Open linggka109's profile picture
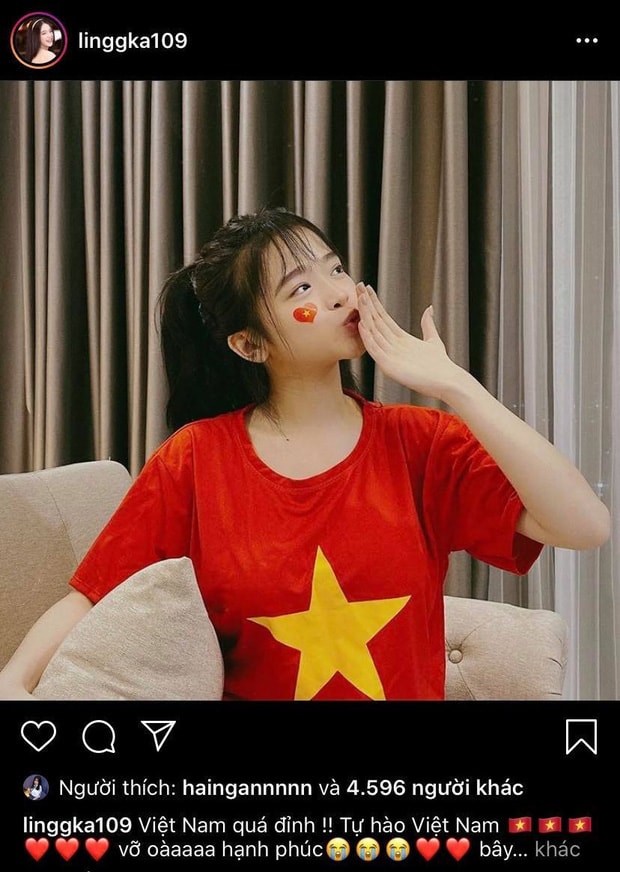620x872 pixels. pyautogui.click(x=38, y=41)
